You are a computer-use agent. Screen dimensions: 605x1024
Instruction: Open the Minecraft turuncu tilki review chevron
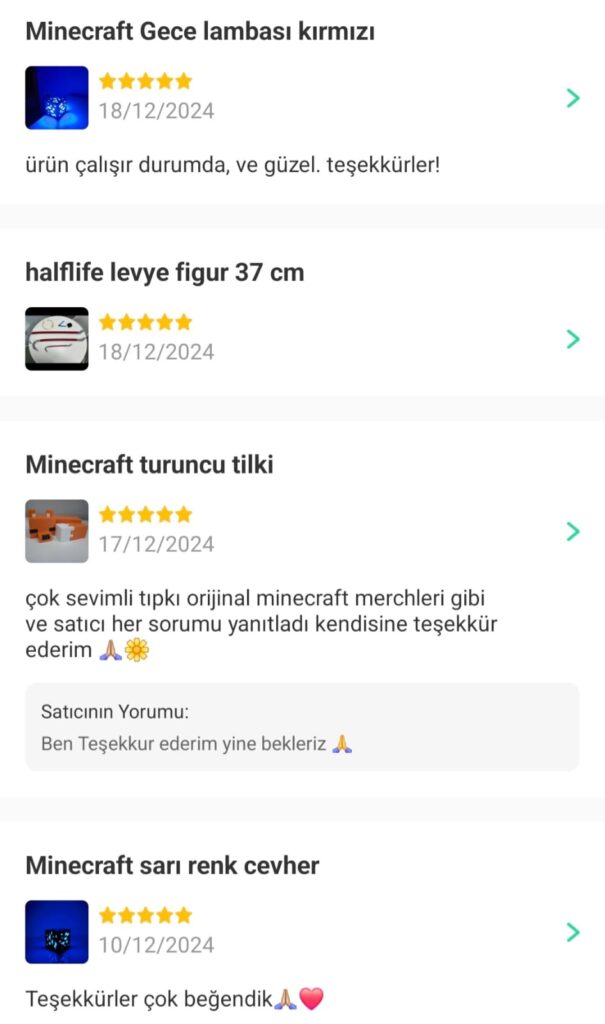tap(573, 531)
